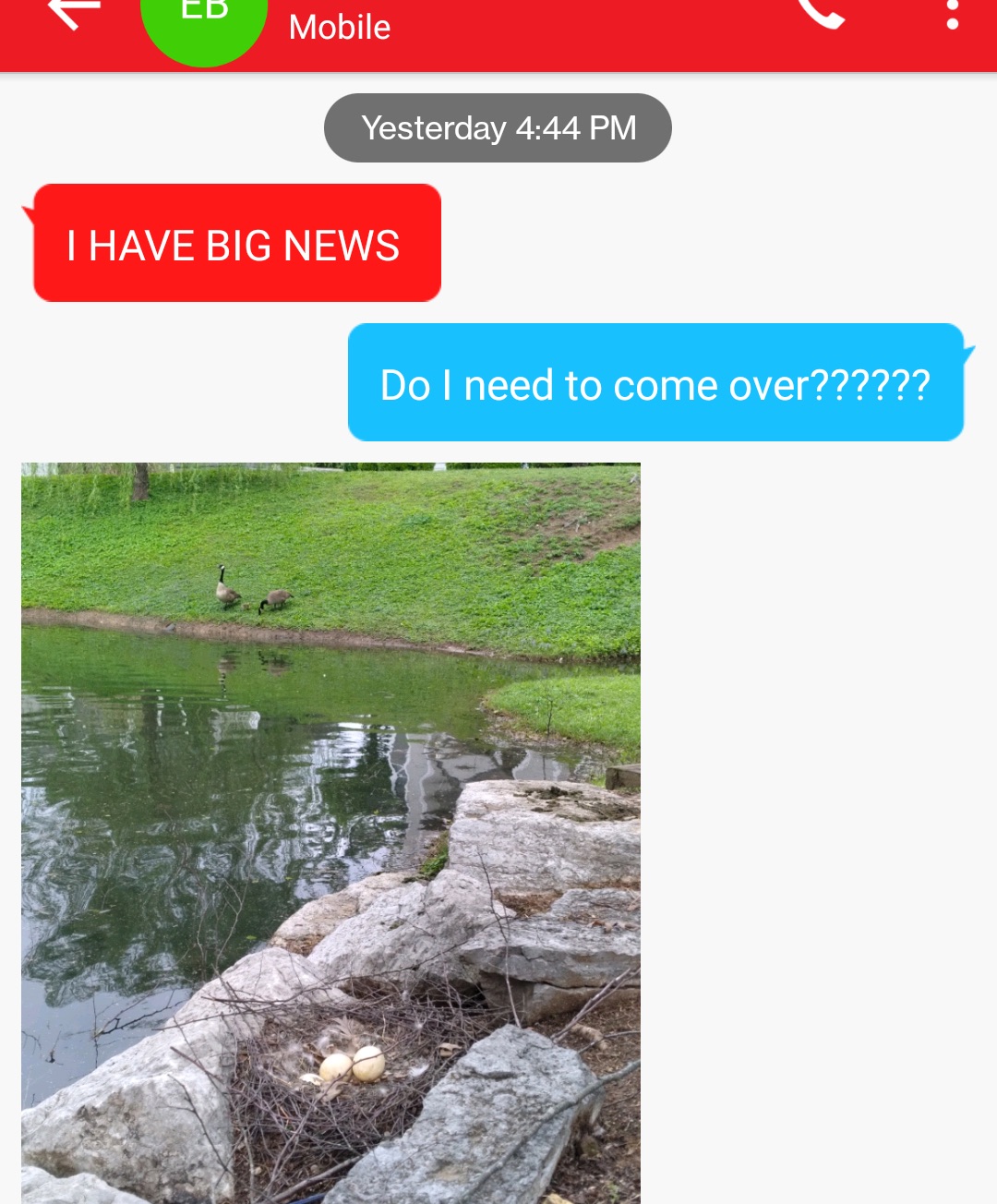Open the geese and nest photo
The height and width of the screenshot is (1204, 997).
pyautogui.click(x=330, y=831)
